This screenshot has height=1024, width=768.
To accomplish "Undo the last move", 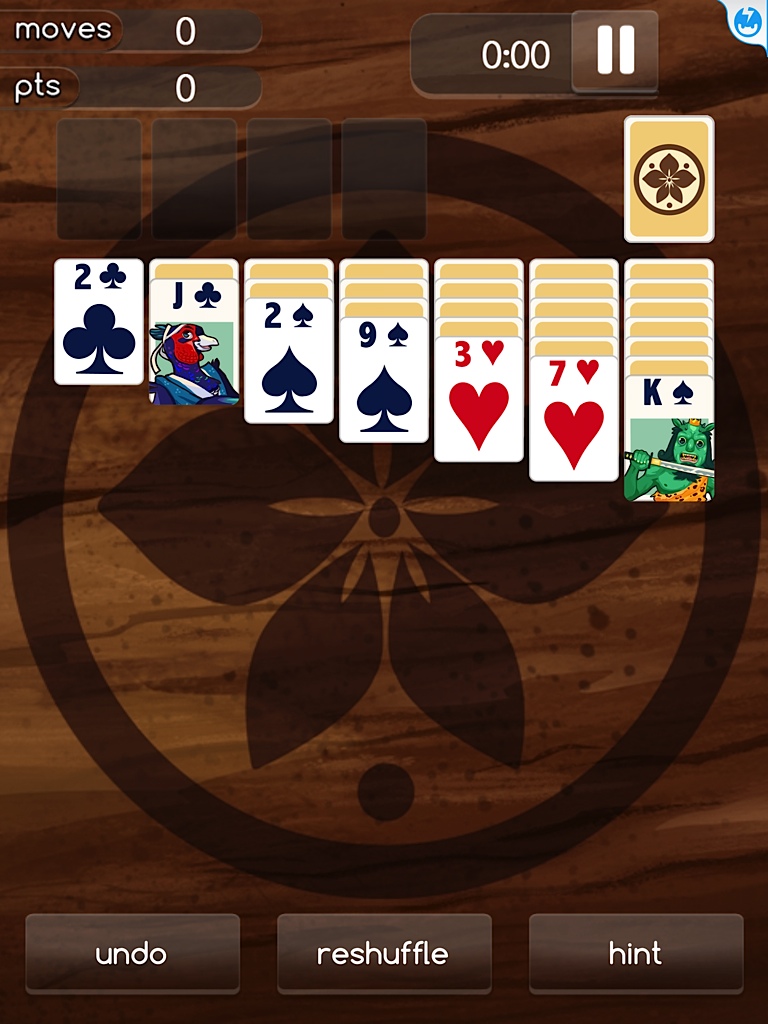I will (x=132, y=953).
